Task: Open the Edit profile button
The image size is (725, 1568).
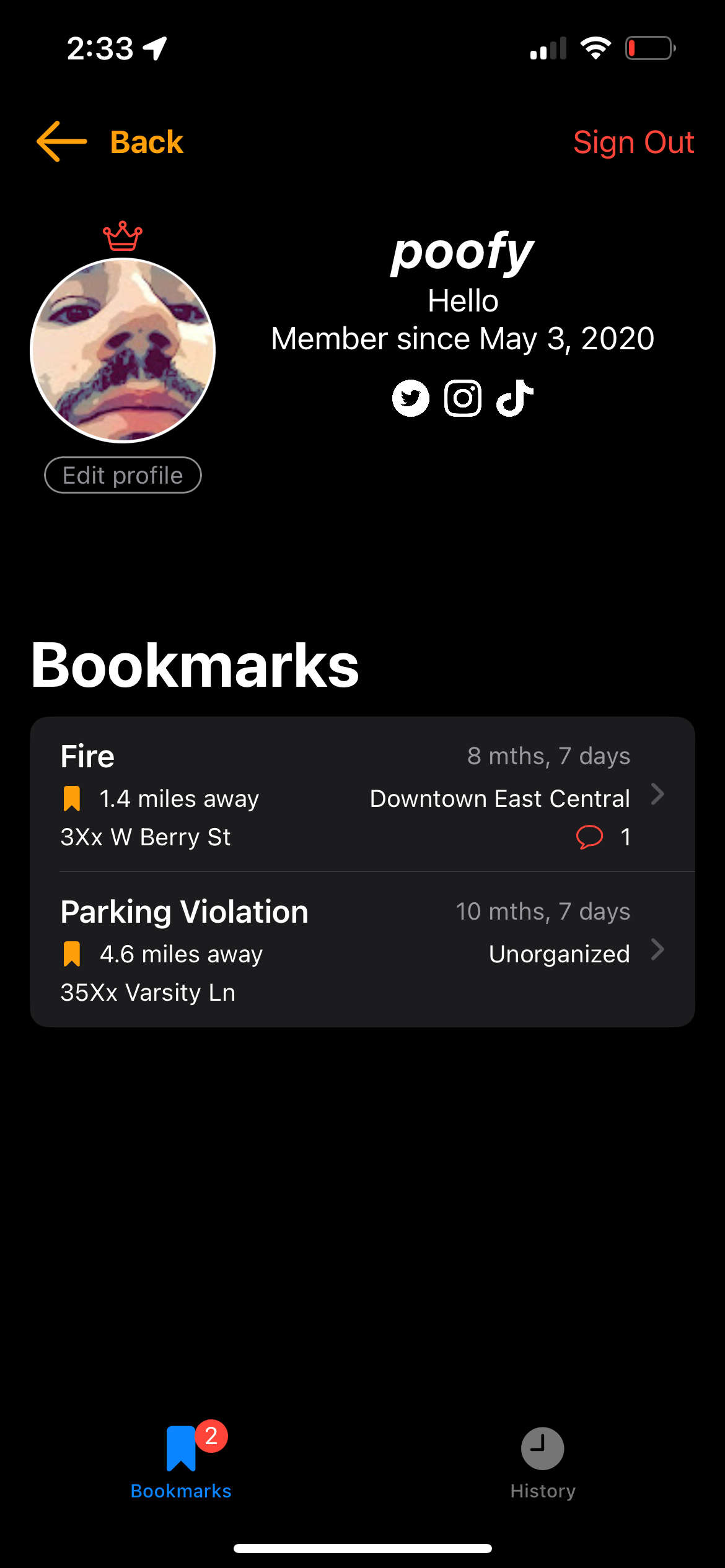Action: (122, 474)
